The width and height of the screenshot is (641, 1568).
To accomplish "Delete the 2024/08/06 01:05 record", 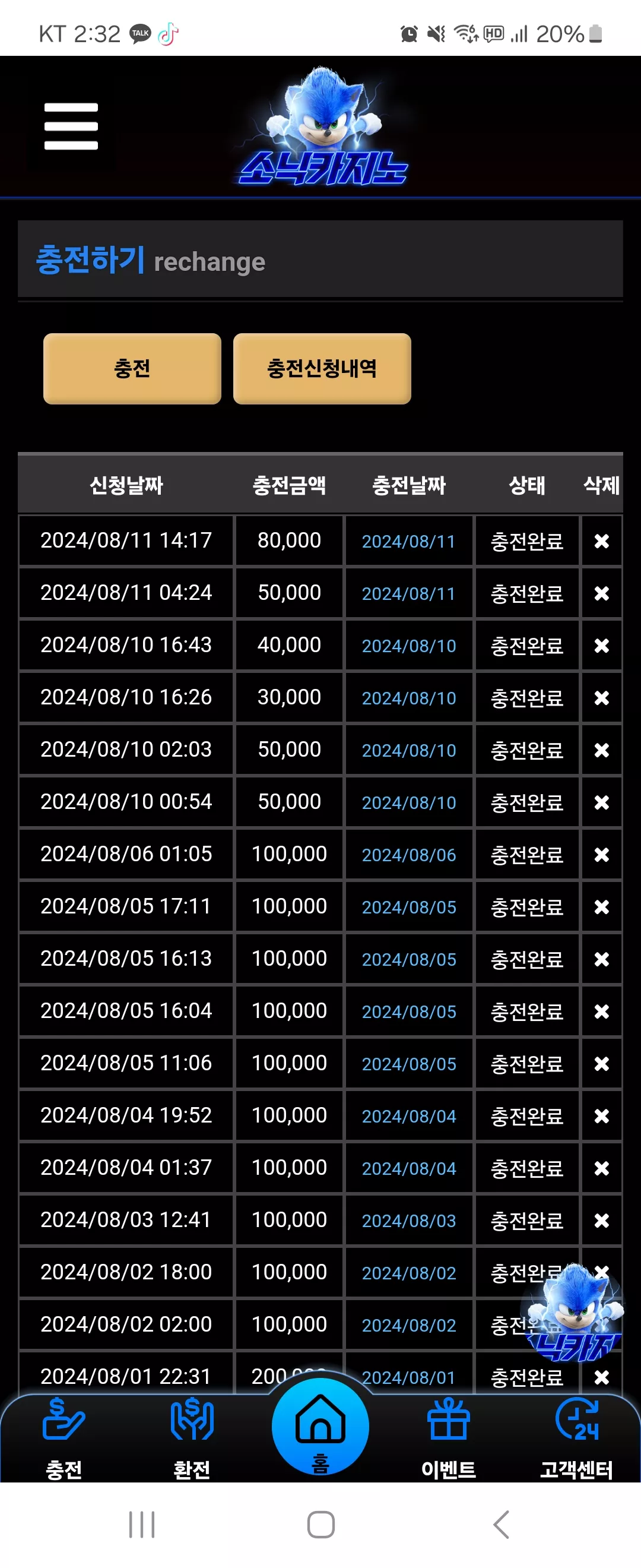I will [x=601, y=855].
